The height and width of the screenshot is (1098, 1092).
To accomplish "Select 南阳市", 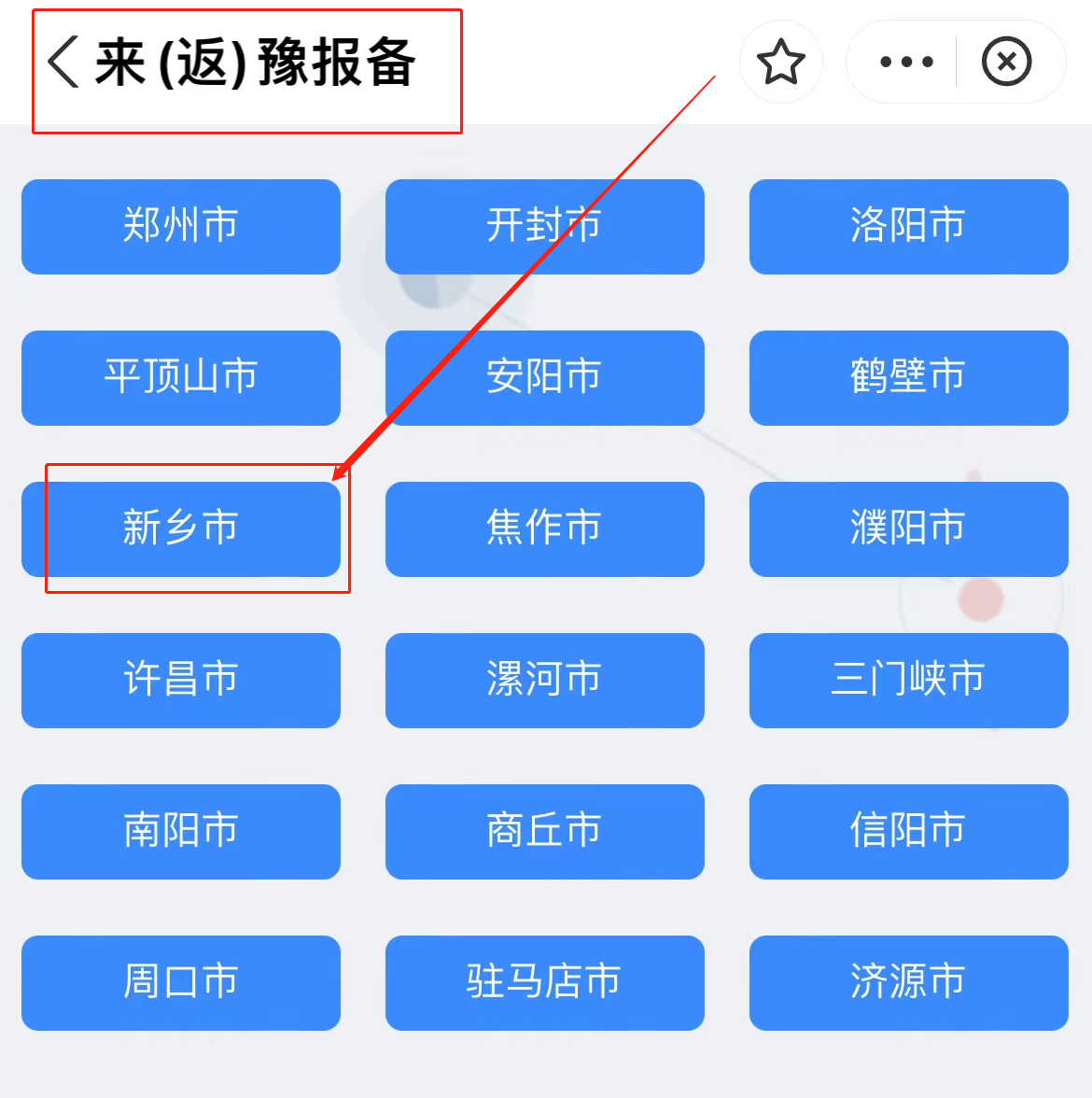I will click(181, 832).
